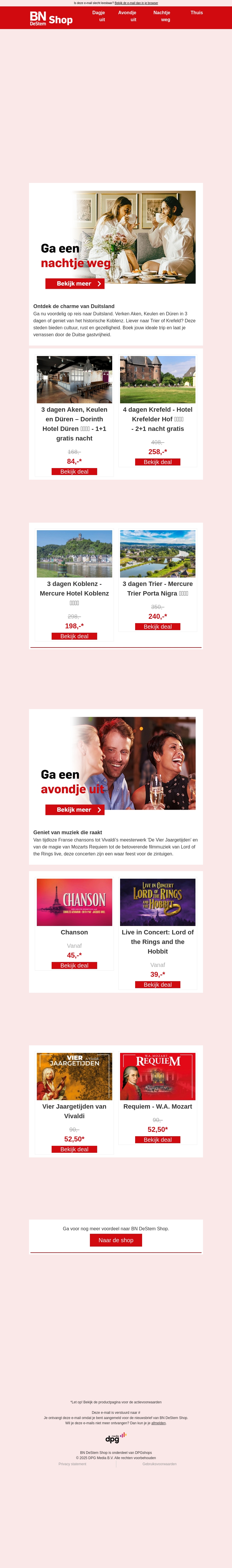Unsubscribe via the afmelden link
The width and height of the screenshot is (232, 1568).
point(159,1423)
